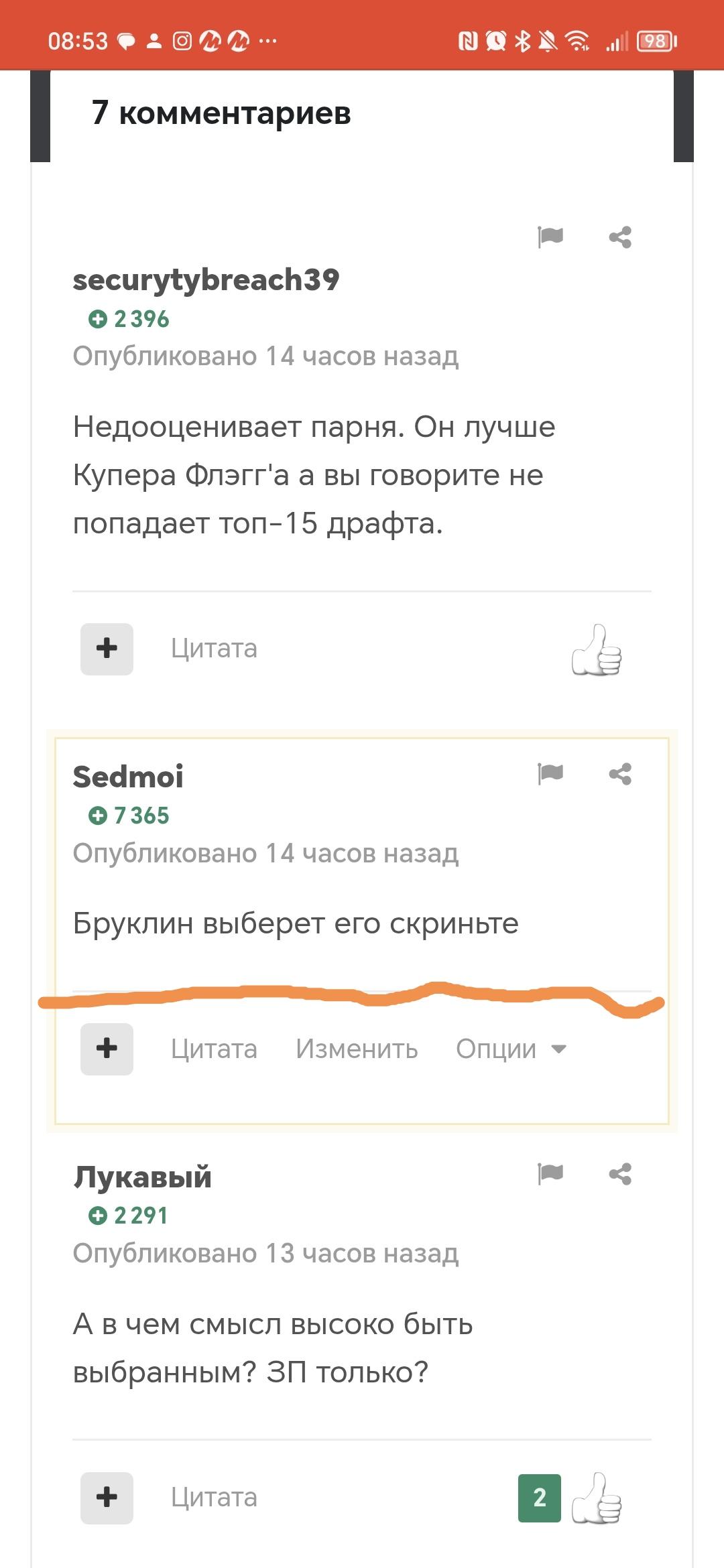View who liked Лукавый's comment via the 2 badge
This screenshot has height=1568, width=724.
click(x=540, y=1498)
